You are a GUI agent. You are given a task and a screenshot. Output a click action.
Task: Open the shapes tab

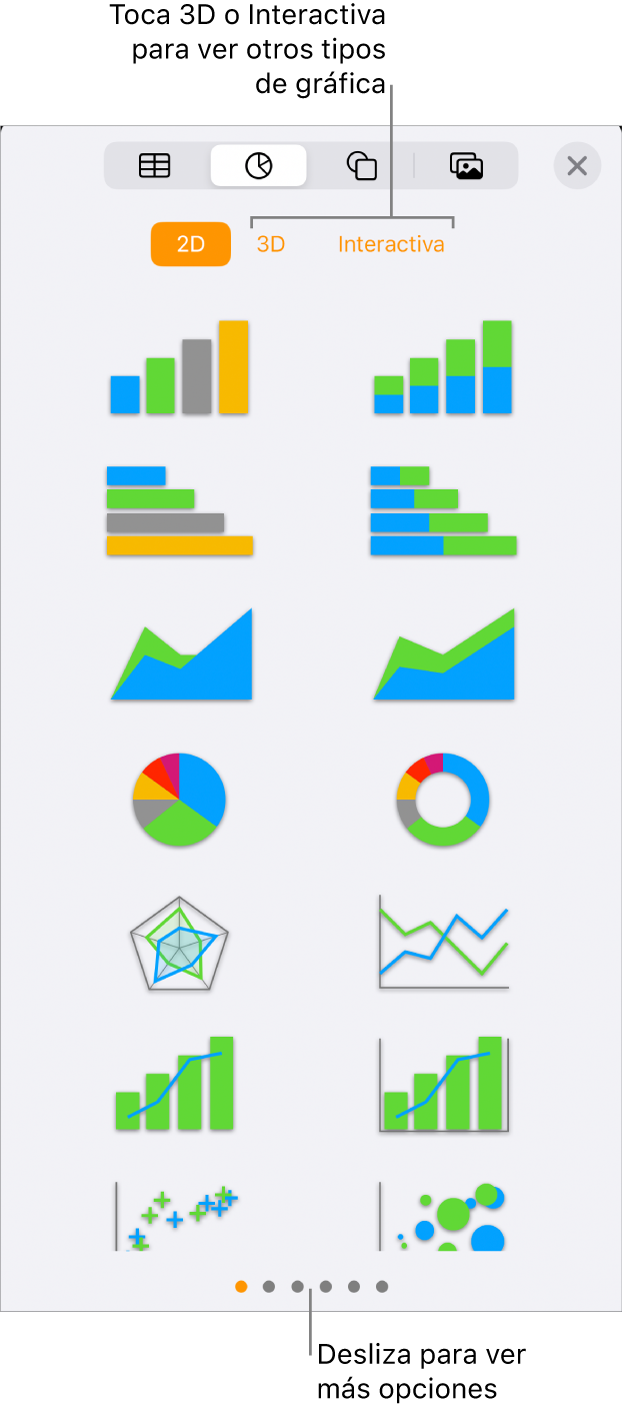[x=361, y=166]
